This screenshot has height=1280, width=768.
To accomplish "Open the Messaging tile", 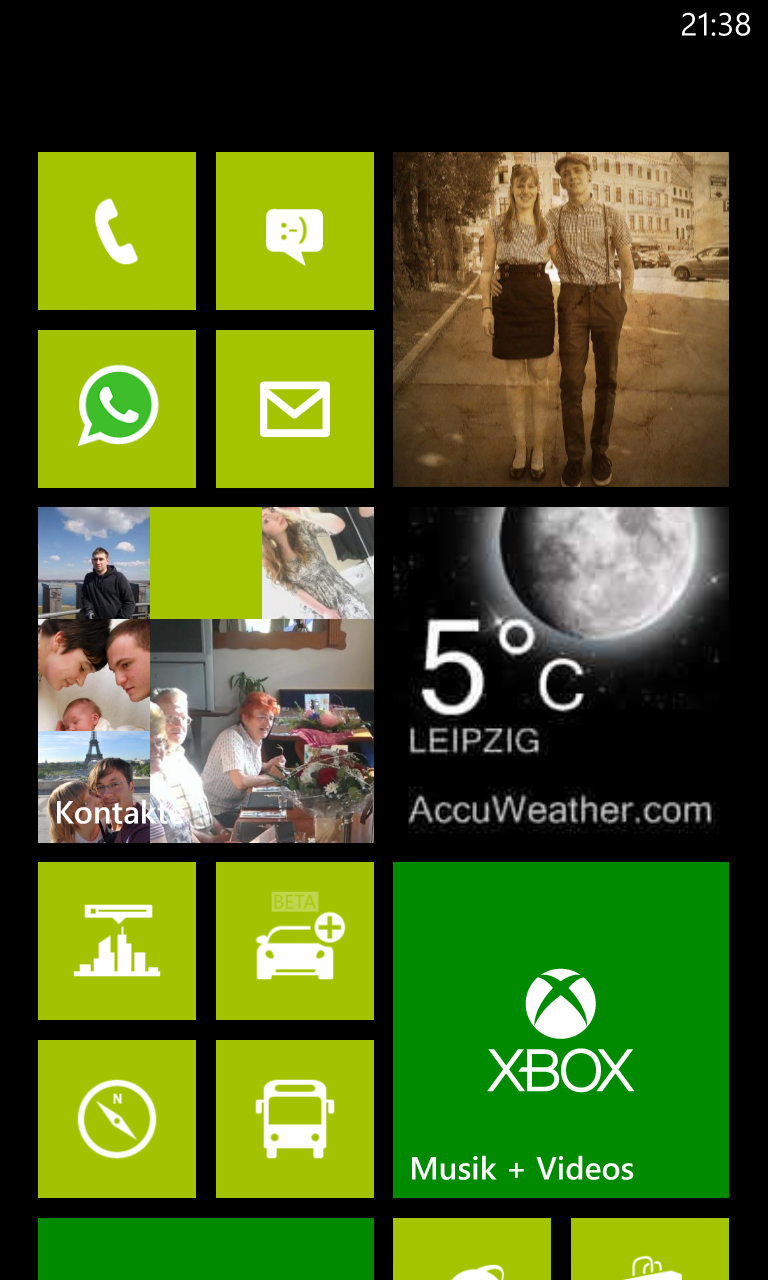I will pos(295,231).
